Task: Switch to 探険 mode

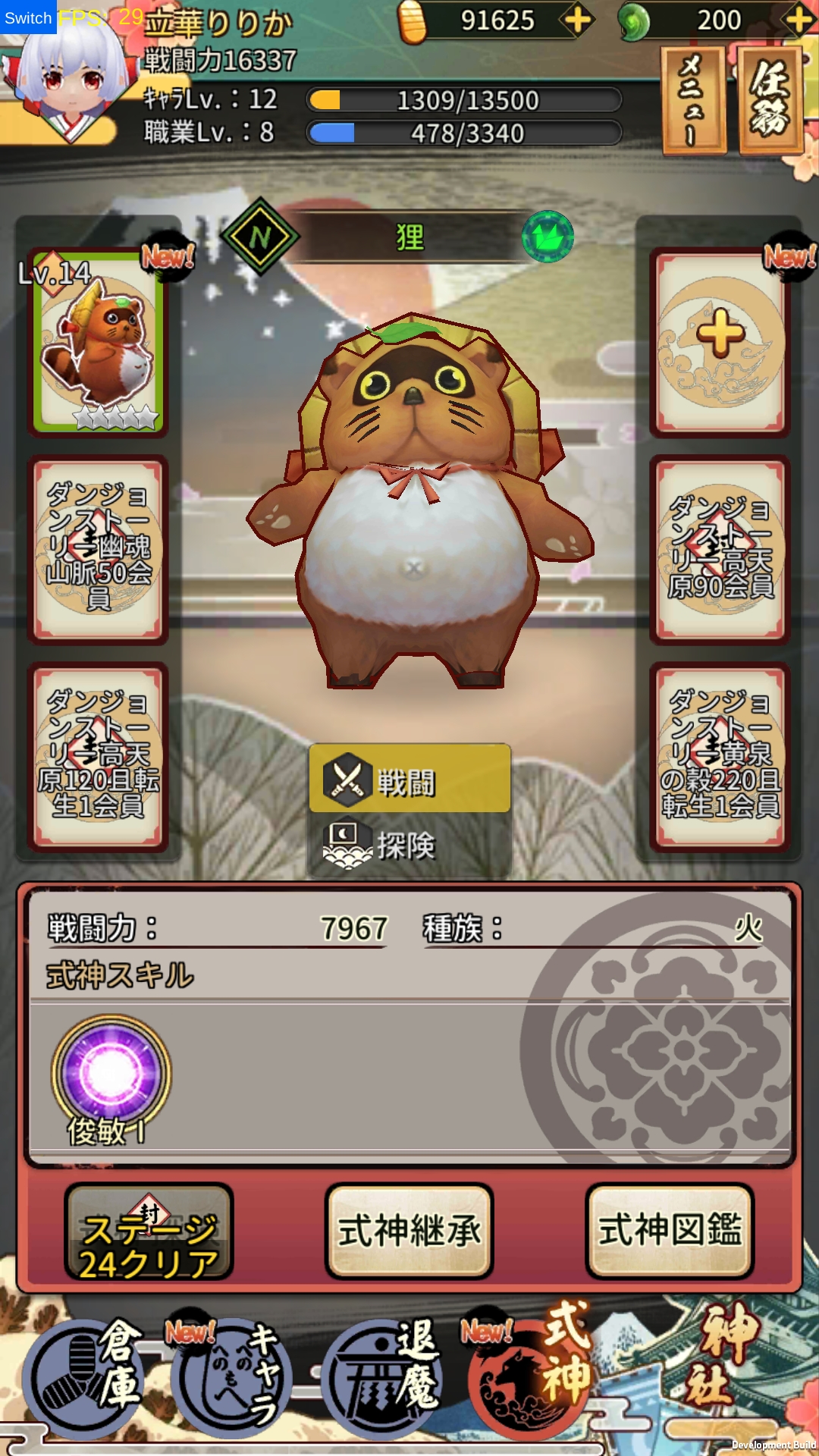Action: tap(409, 845)
